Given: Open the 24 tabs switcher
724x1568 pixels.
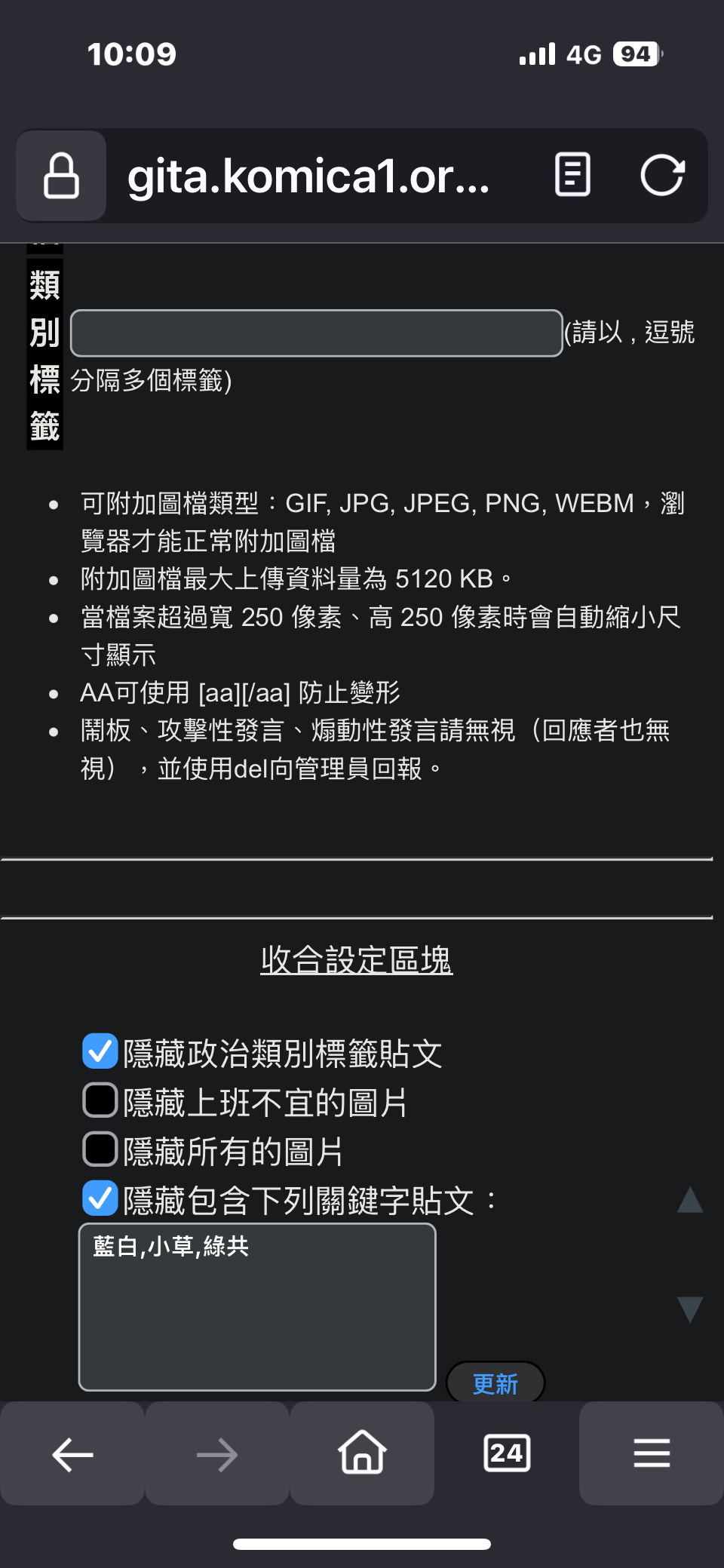Looking at the screenshot, I should [x=507, y=1453].
